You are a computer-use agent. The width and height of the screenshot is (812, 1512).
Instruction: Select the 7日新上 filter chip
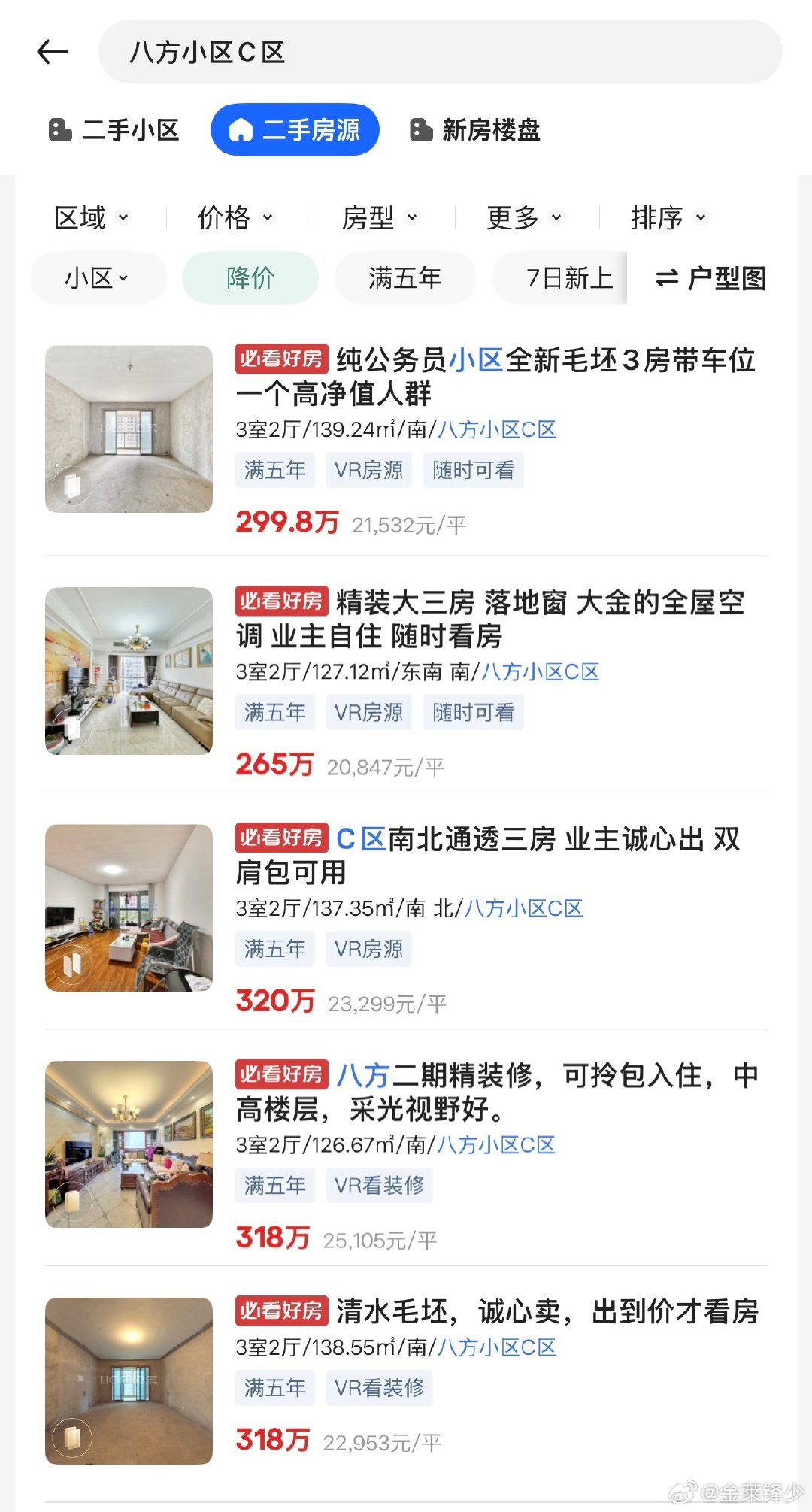560,278
